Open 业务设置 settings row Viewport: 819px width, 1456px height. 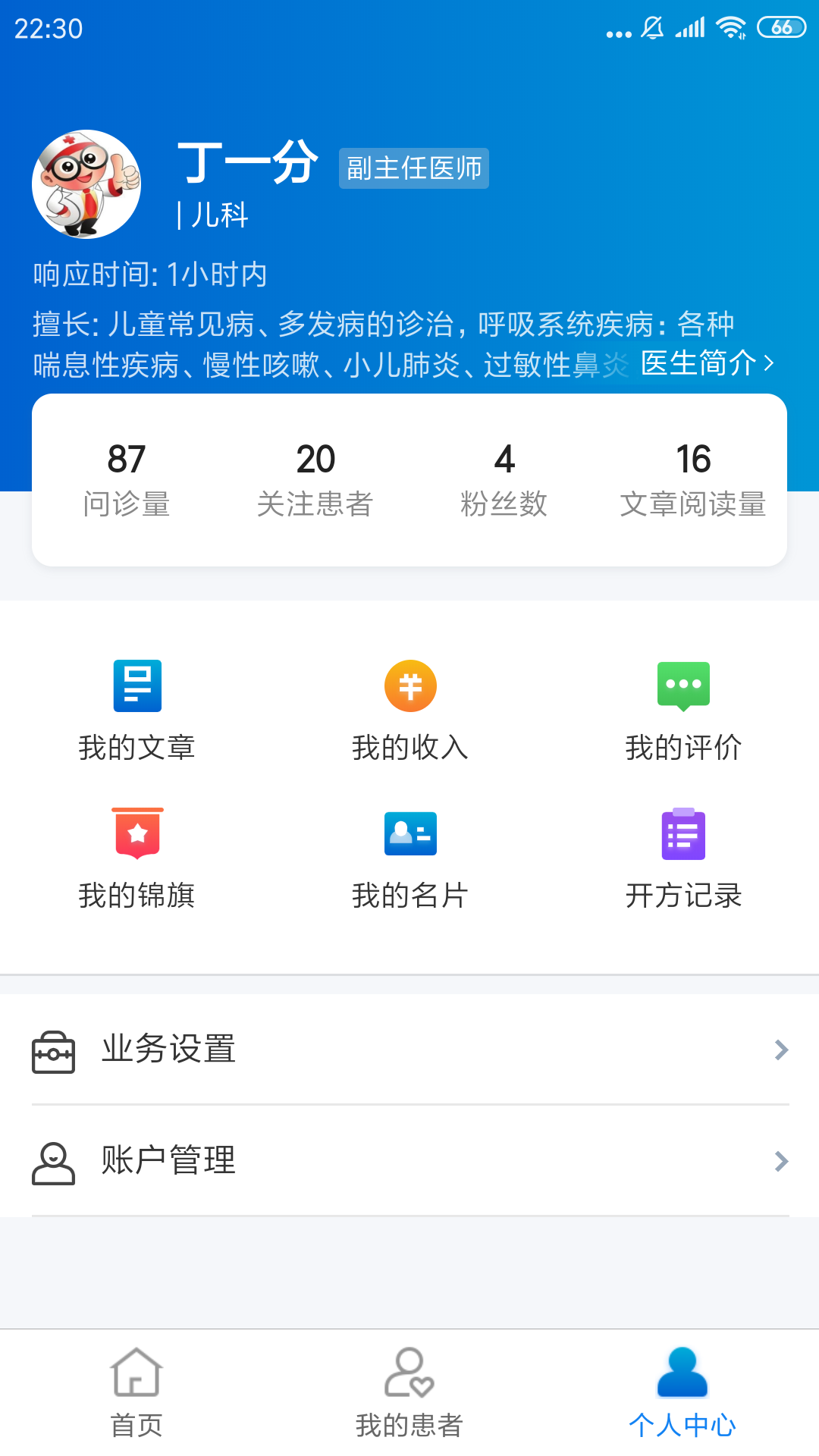[x=409, y=1050]
